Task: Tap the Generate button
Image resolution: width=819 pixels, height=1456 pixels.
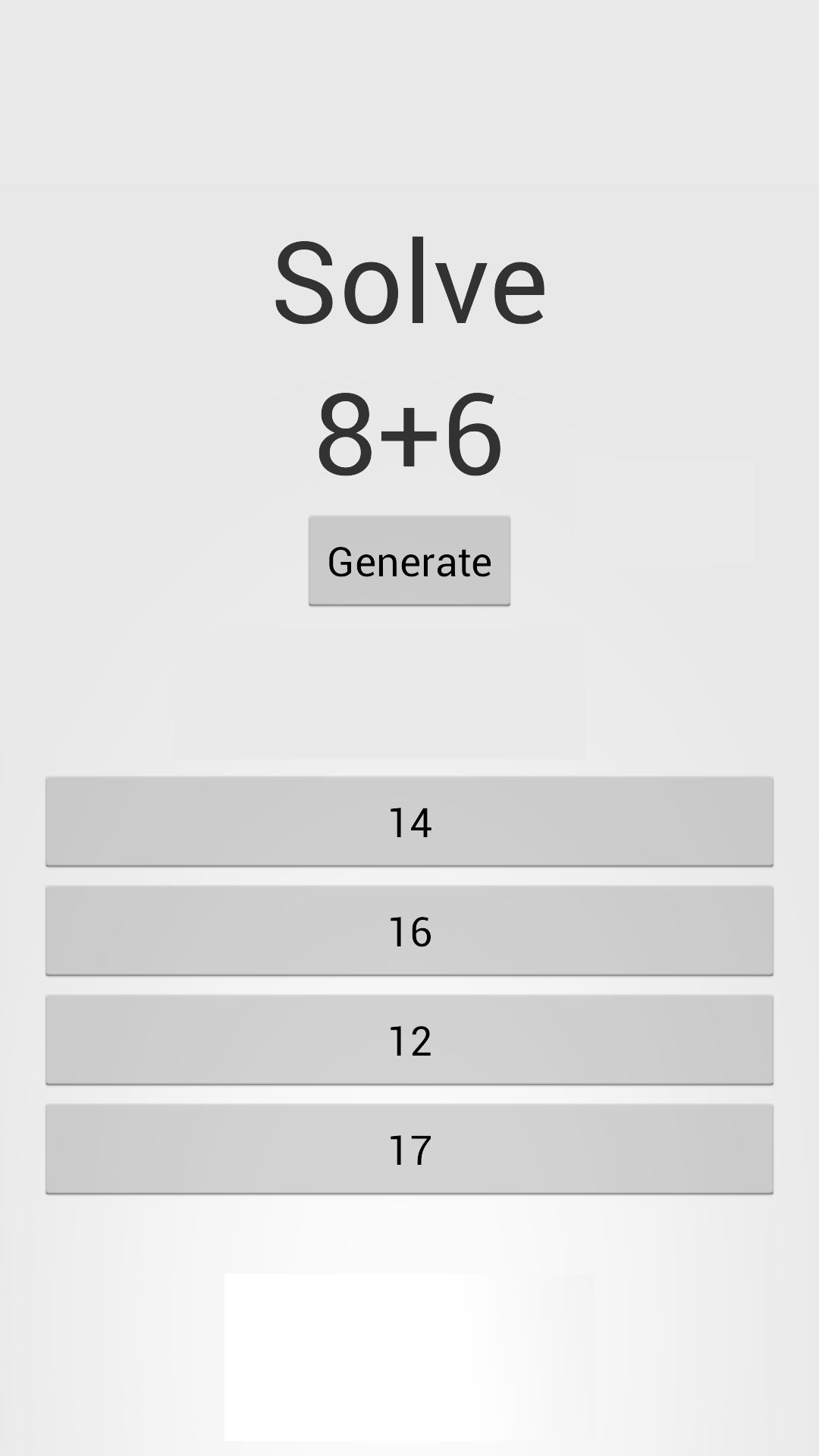Action: point(409,561)
